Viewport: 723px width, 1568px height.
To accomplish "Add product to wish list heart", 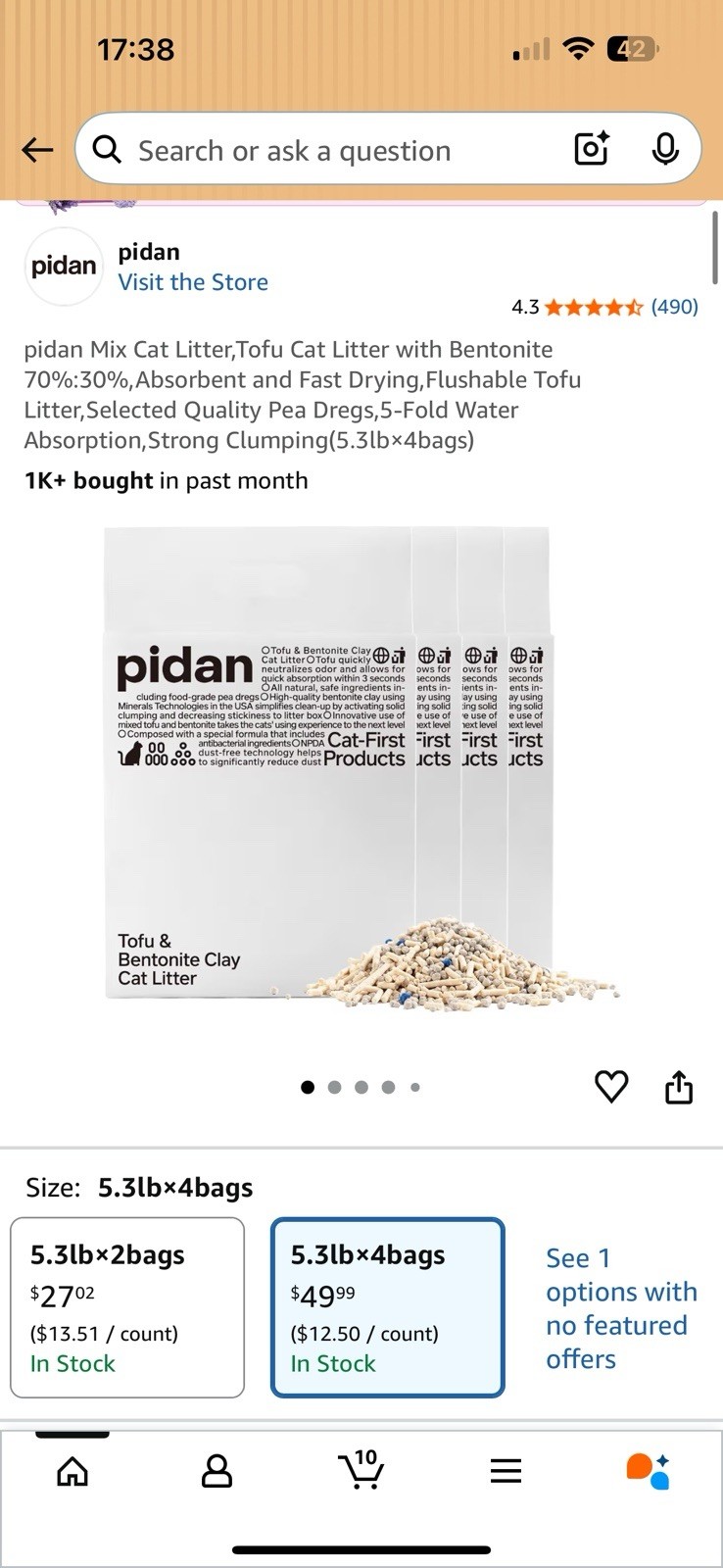I will coord(611,1086).
